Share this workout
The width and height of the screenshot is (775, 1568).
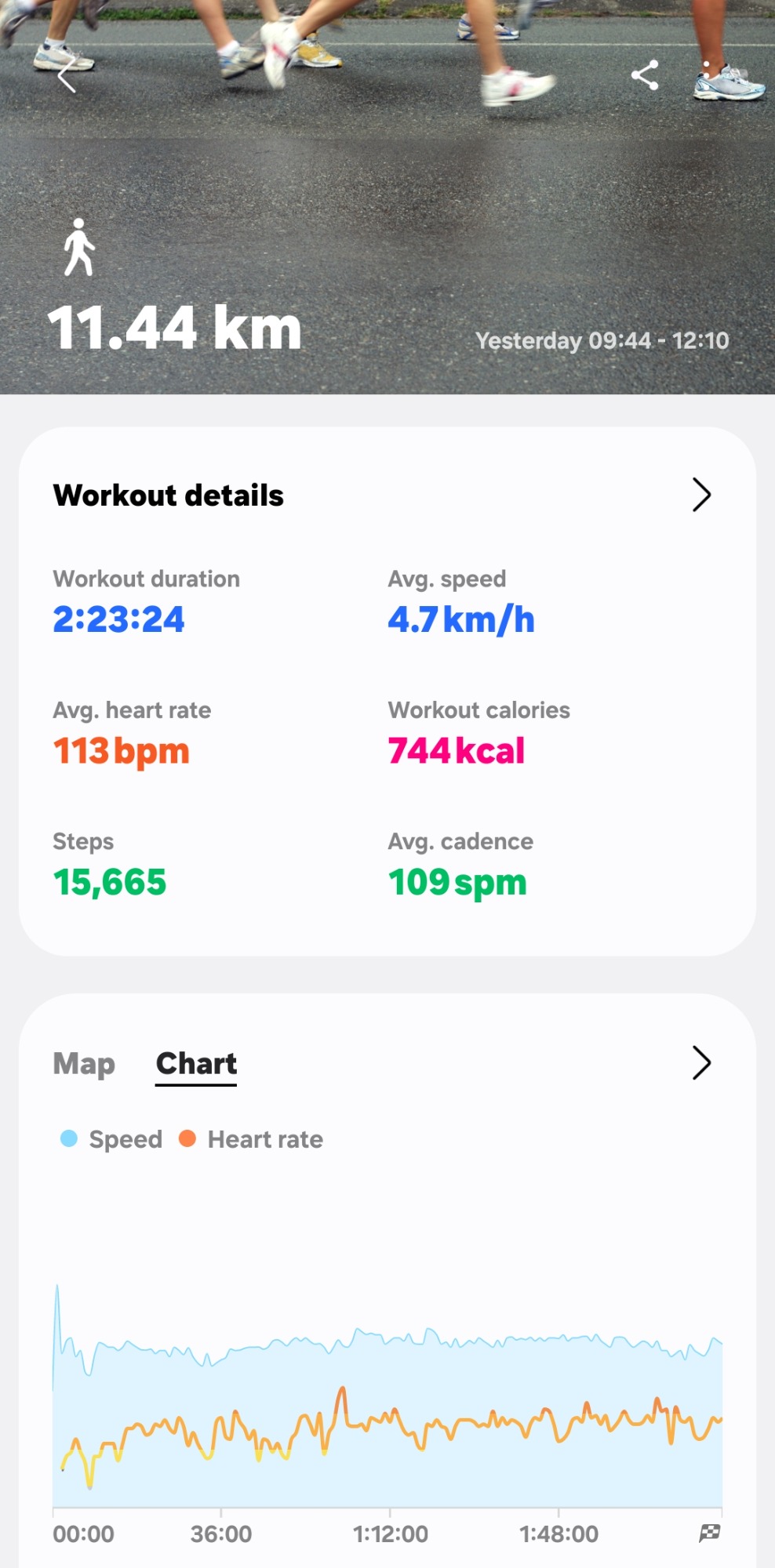(645, 75)
